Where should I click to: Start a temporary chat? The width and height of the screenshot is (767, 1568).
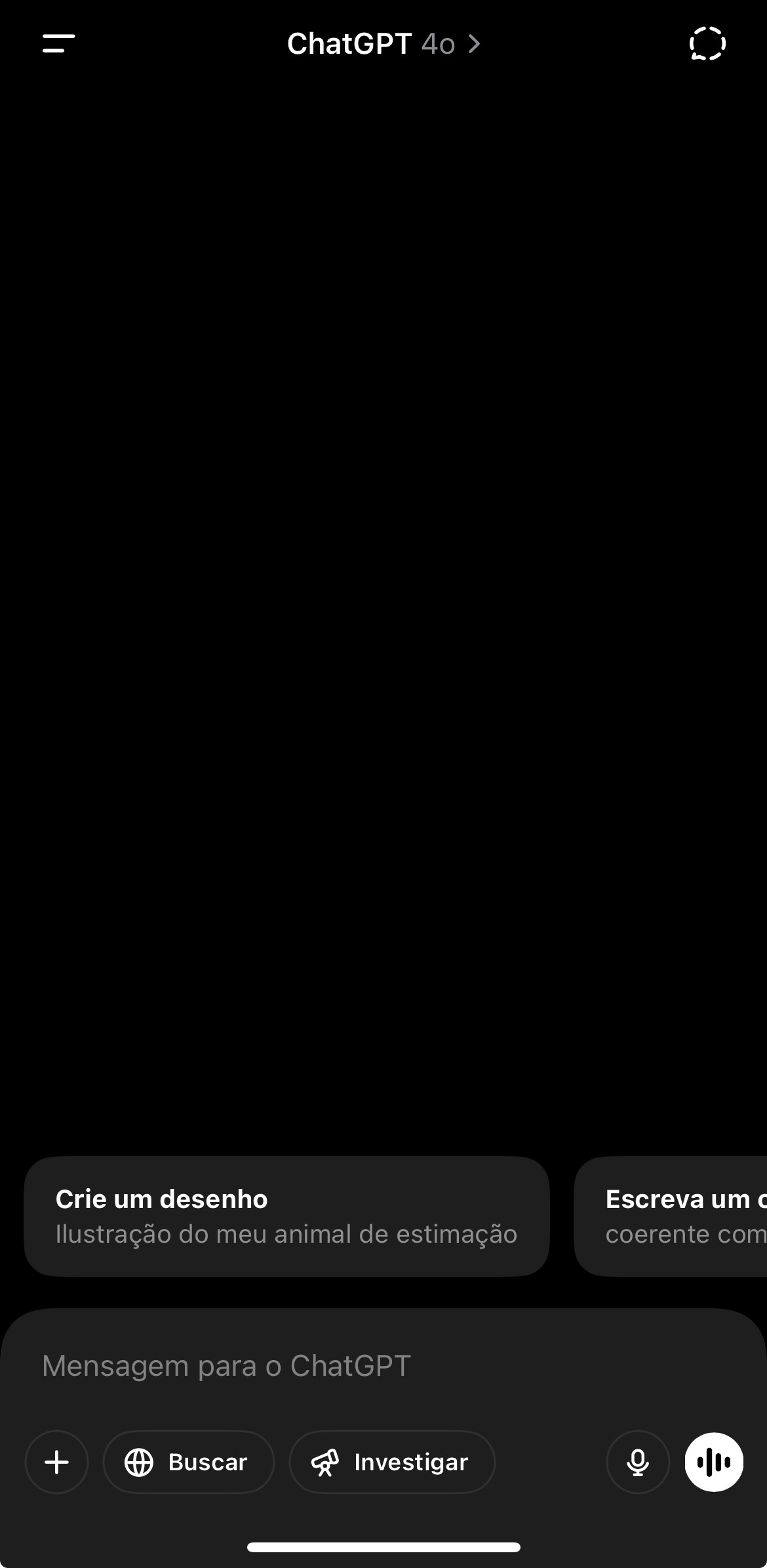[707, 44]
